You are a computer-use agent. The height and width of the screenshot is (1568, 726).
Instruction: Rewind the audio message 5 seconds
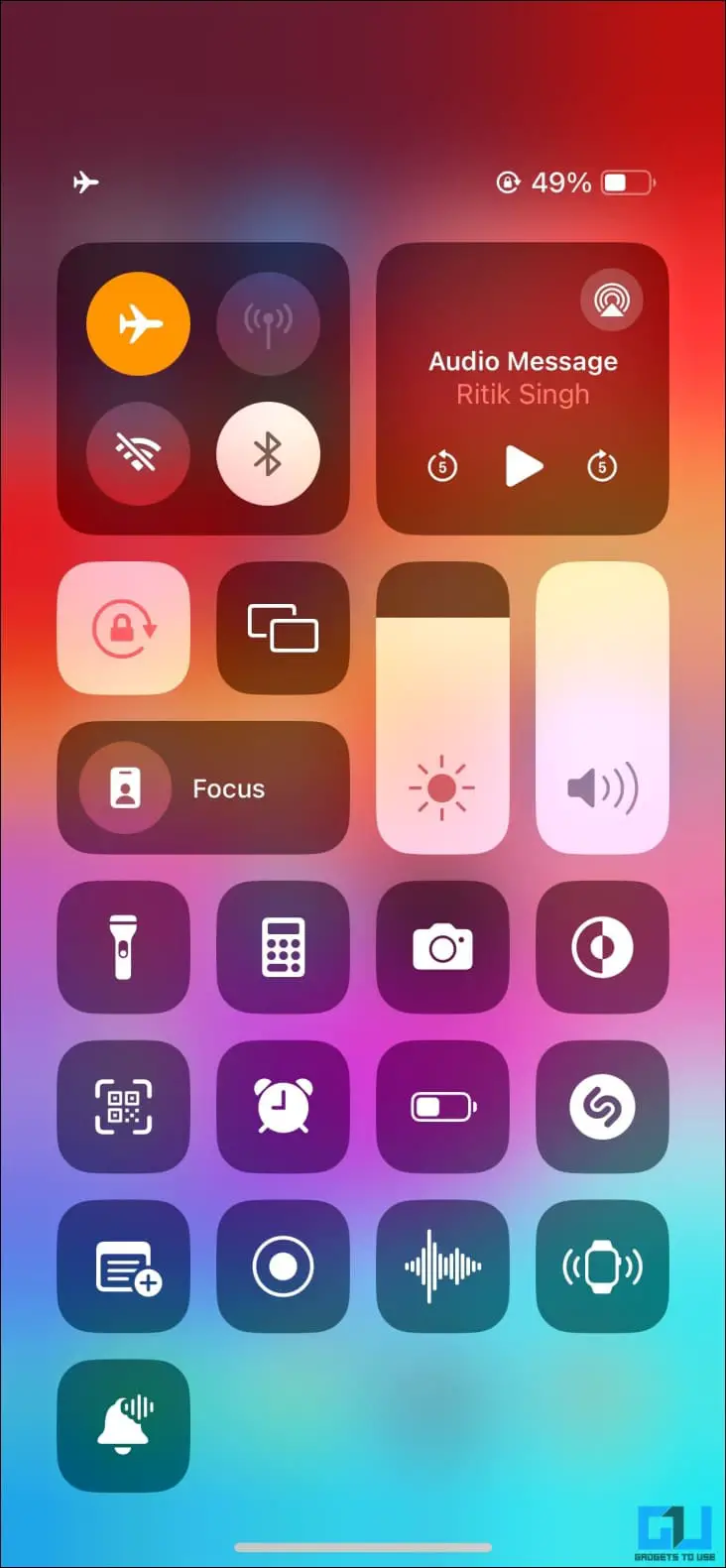click(442, 465)
